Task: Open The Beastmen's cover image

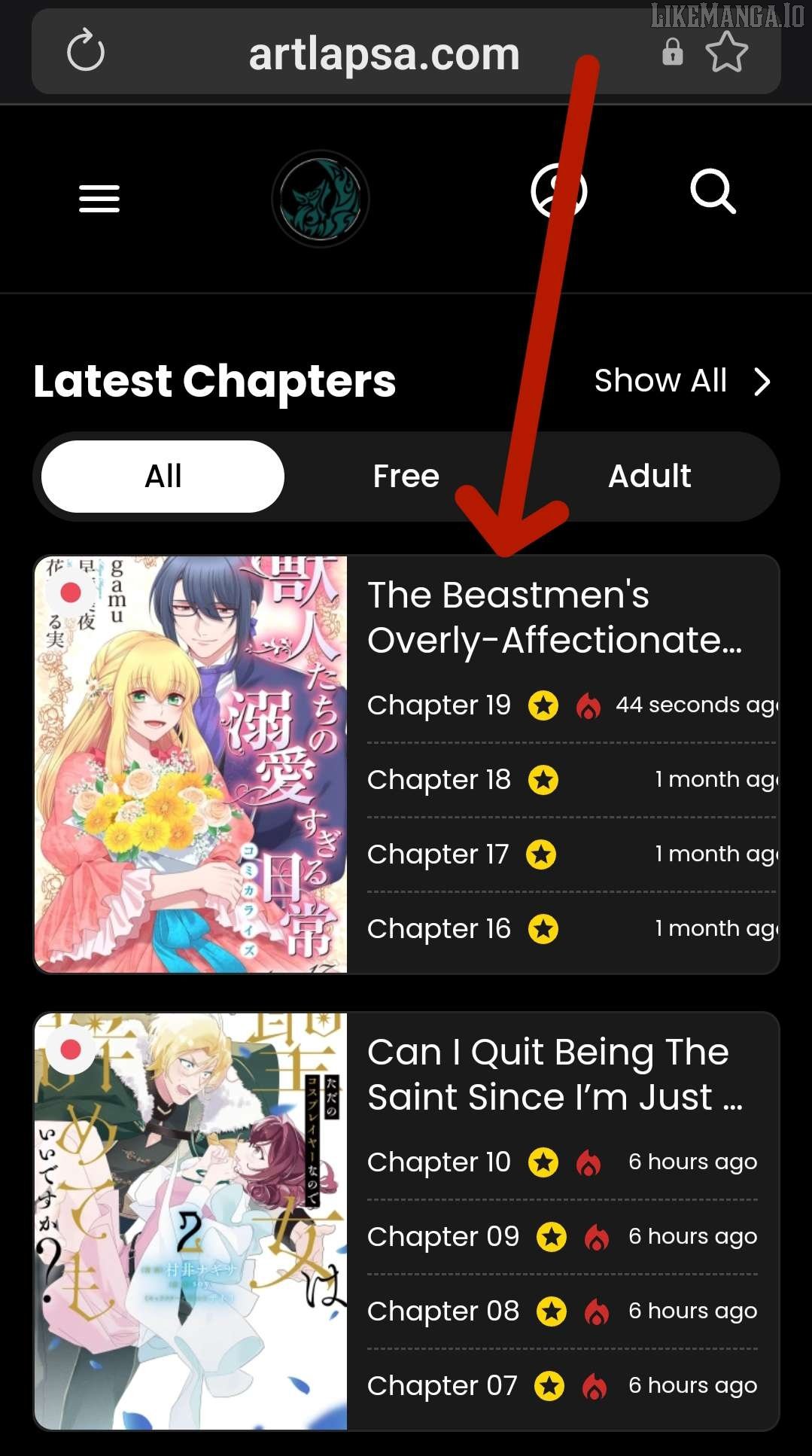Action: pyautogui.click(x=191, y=764)
